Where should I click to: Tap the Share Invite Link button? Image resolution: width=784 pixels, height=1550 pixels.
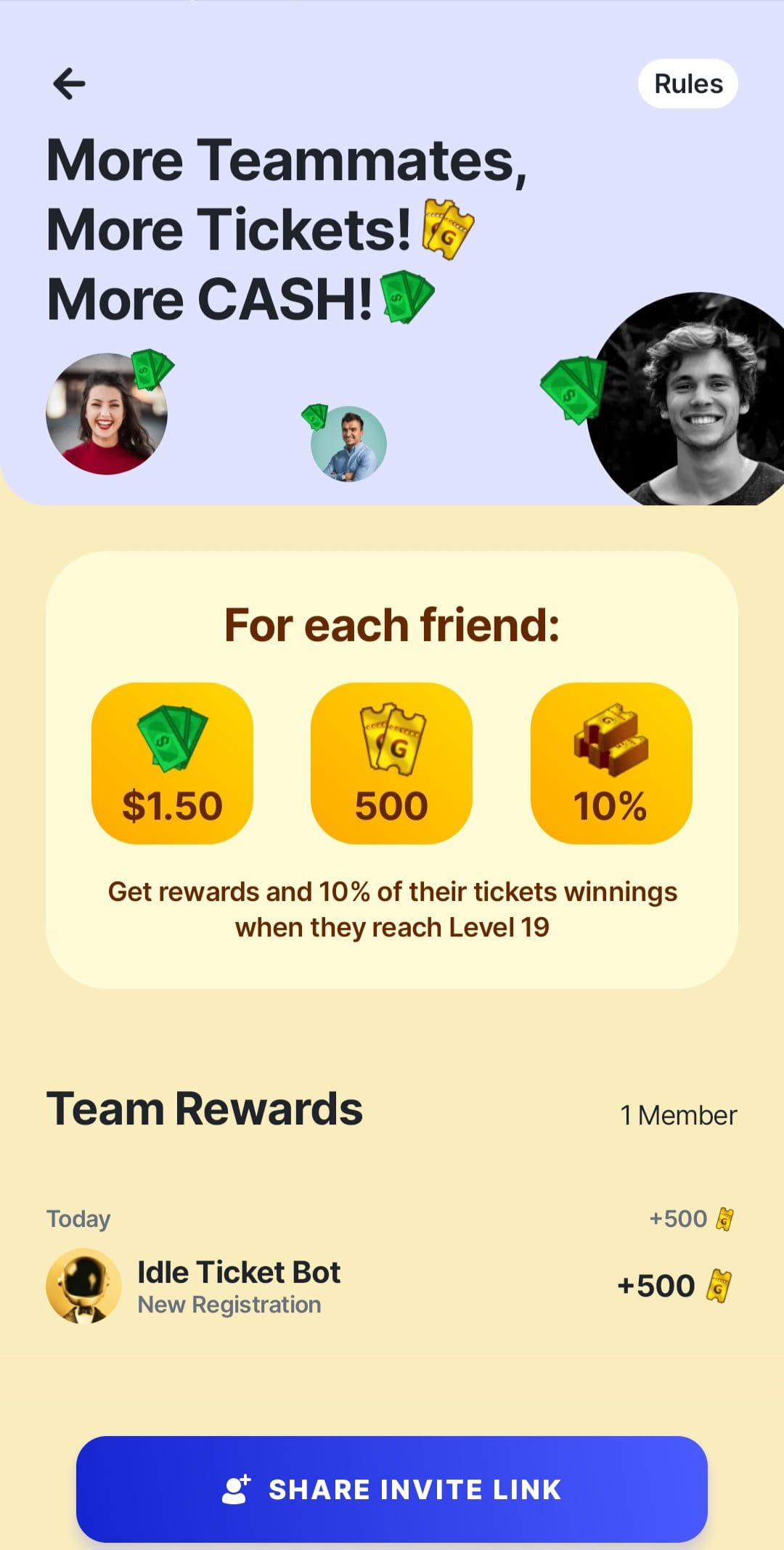[392, 1489]
